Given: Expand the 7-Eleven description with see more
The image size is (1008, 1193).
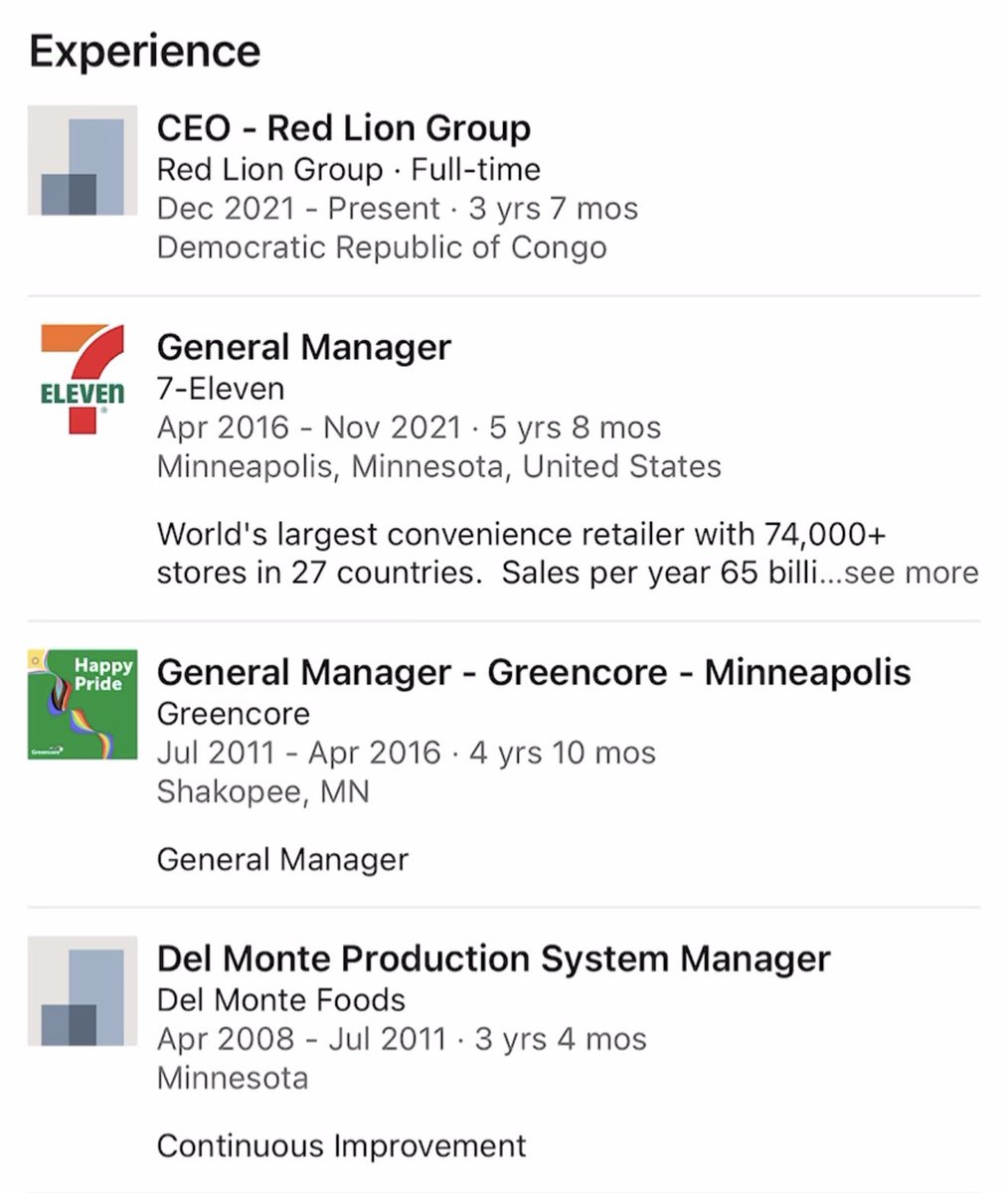Looking at the screenshot, I should (911, 574).
